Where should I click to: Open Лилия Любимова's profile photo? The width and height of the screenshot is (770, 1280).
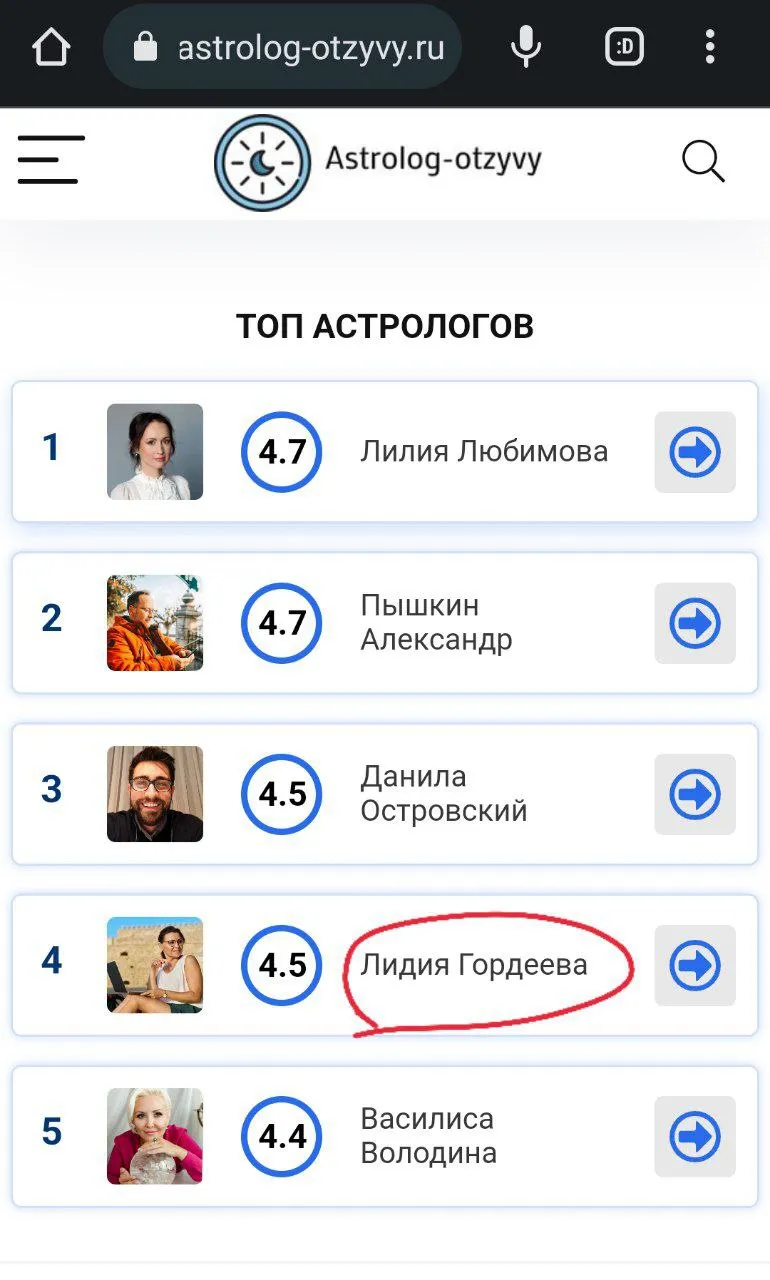[155, 452]
